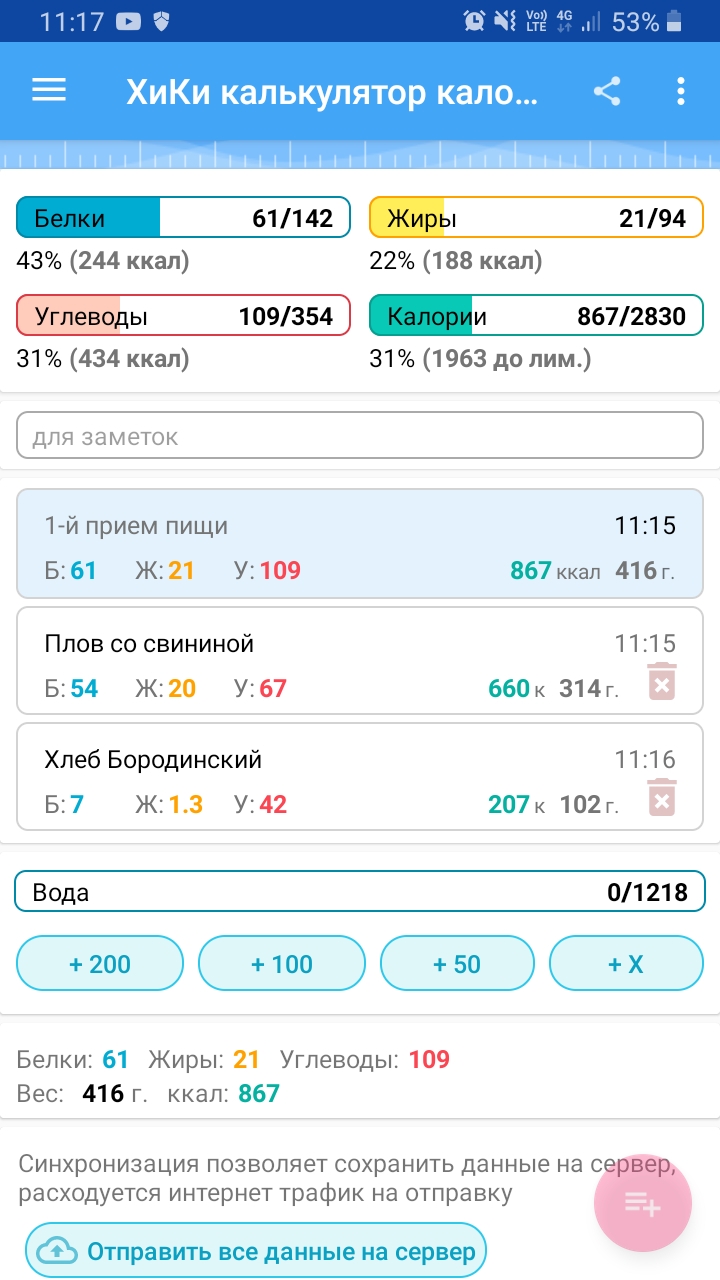The width and height of the screenshot is (720, 1280).
Task: Open the «Плов со свининой» entry
Action: (300, 662)
